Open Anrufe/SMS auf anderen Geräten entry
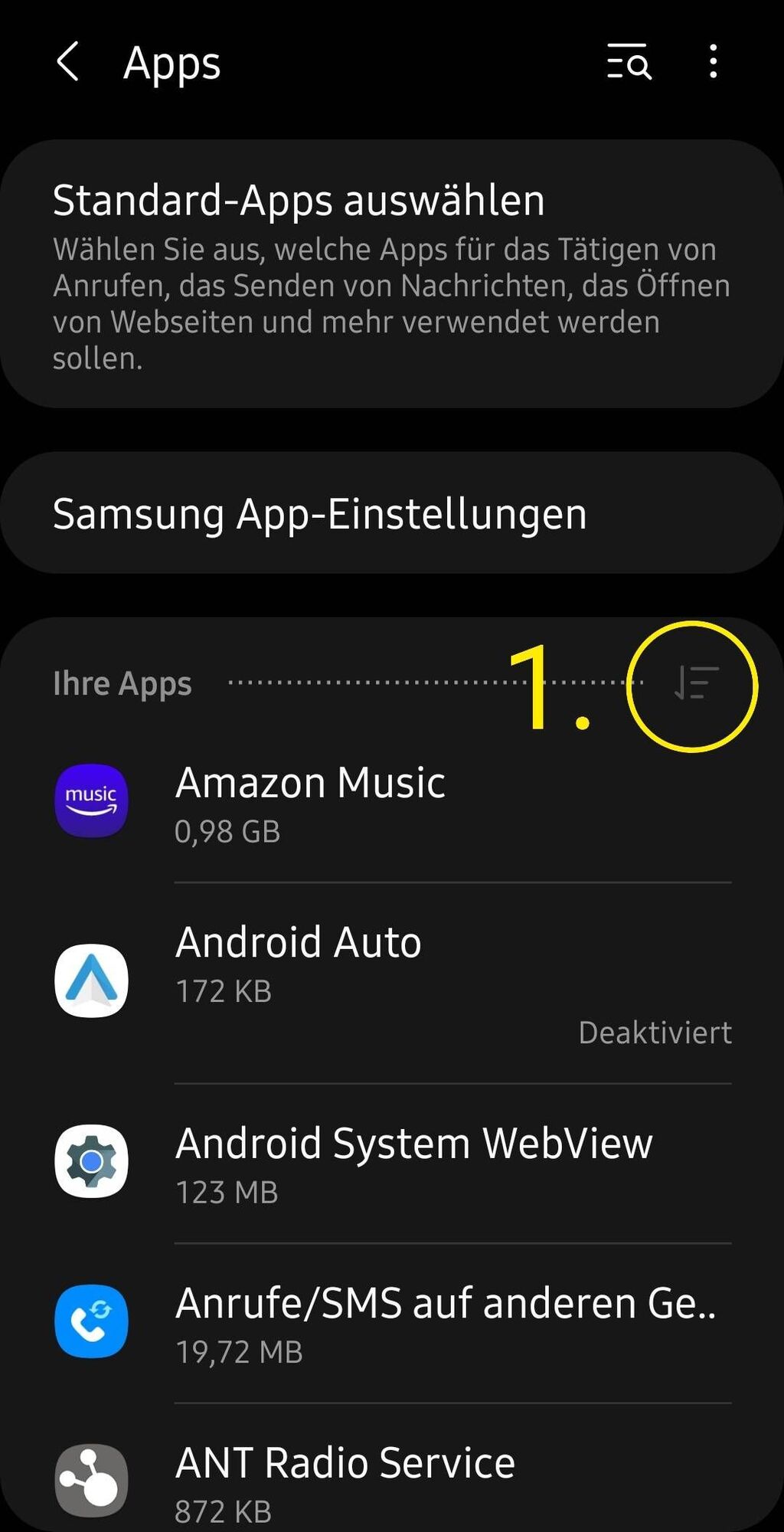 pyautogui.click(x=390, y=1322)
